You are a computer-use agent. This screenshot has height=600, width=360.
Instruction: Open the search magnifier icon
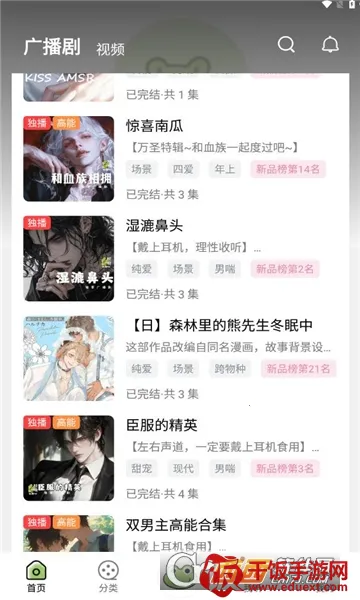tap(286, 44)
